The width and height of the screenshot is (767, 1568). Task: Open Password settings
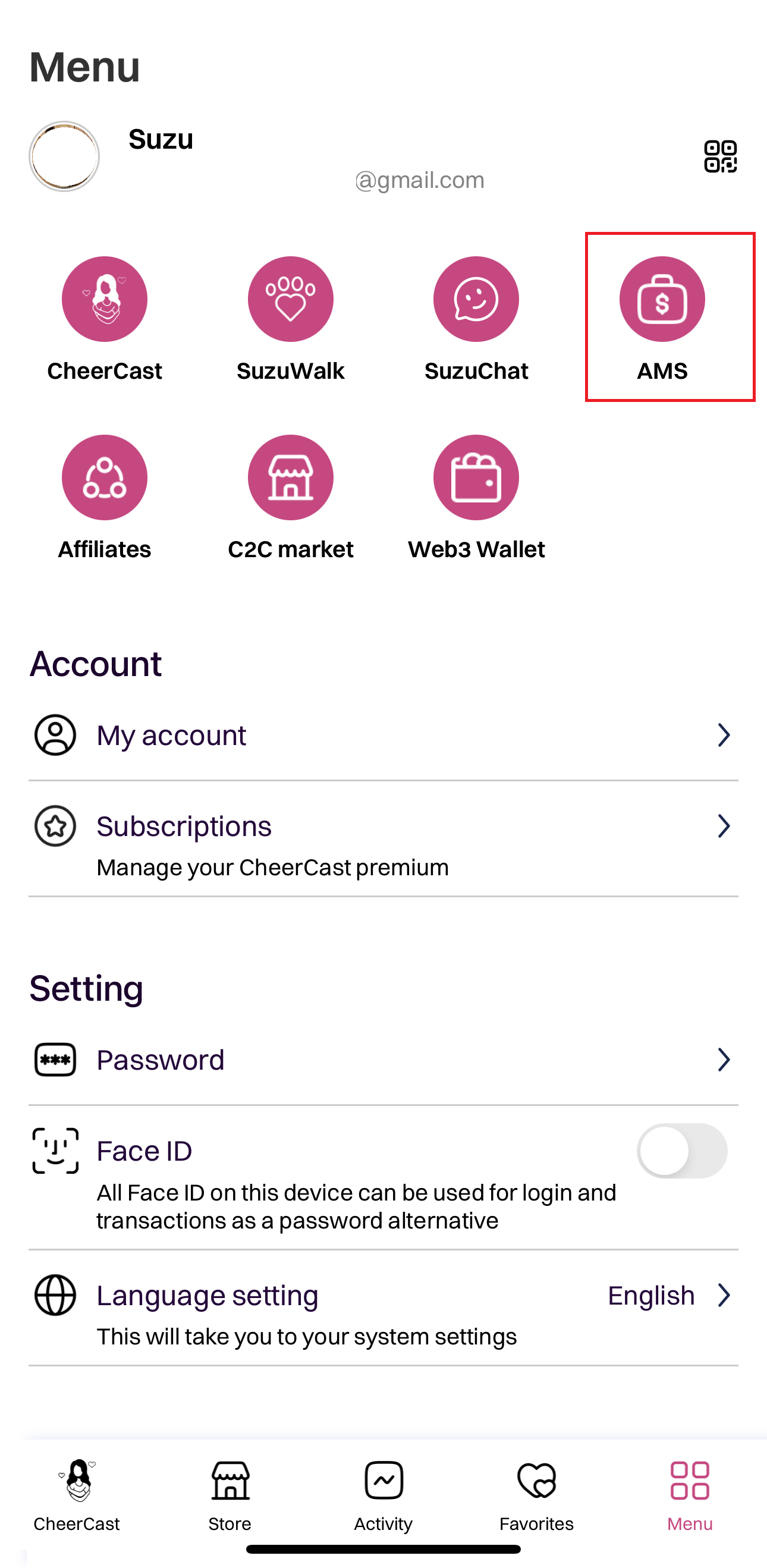pos(383,1060)
